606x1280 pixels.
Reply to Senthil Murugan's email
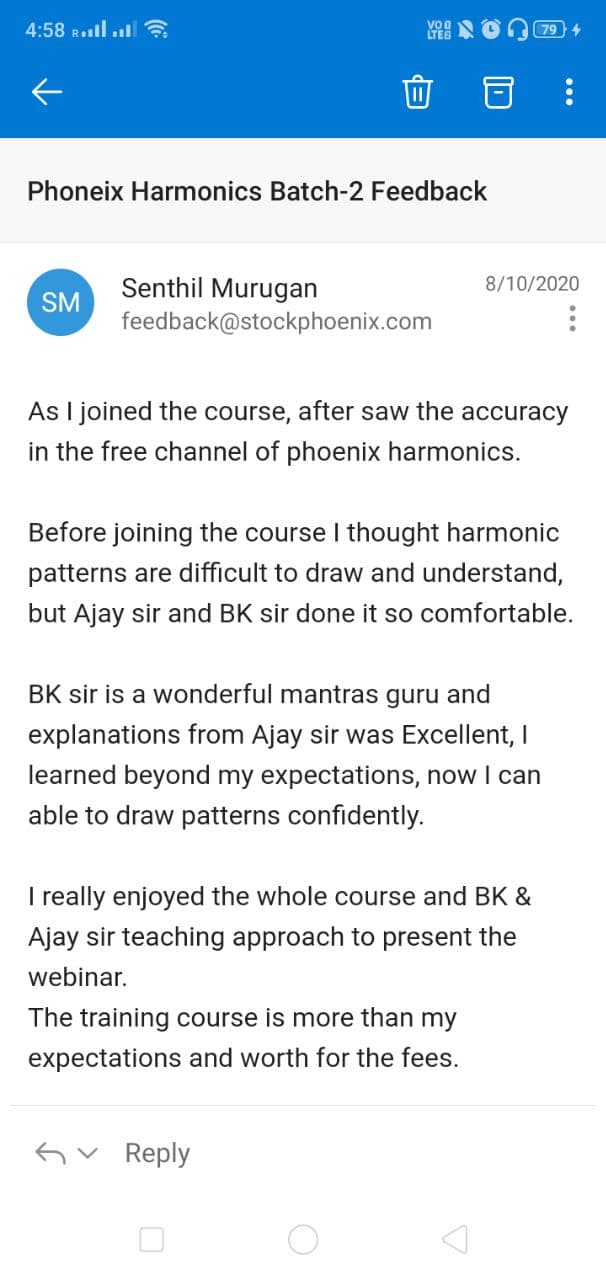coord(157,1153)
